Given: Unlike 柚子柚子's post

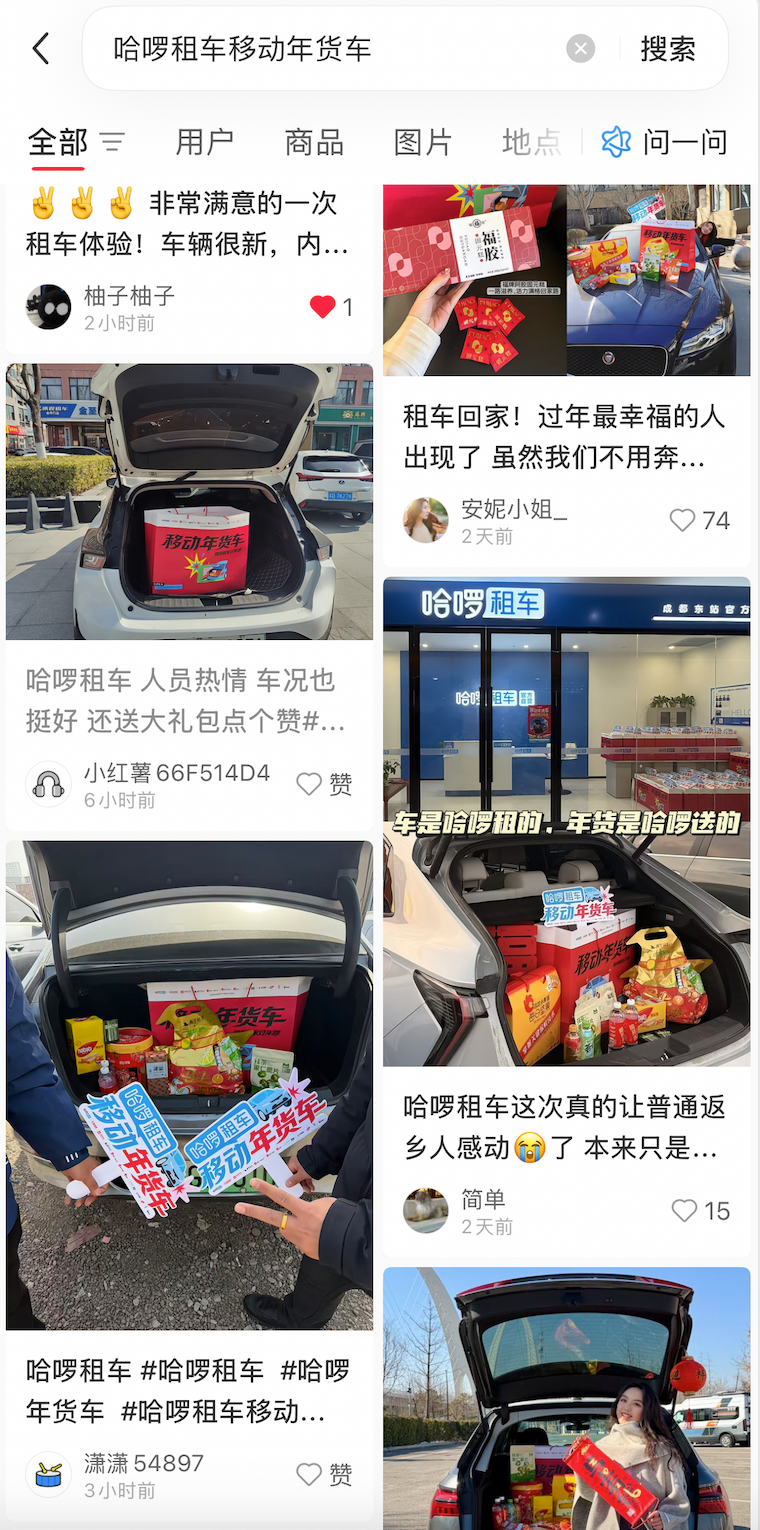Looking at the screenshot, I should coord(322,307).
